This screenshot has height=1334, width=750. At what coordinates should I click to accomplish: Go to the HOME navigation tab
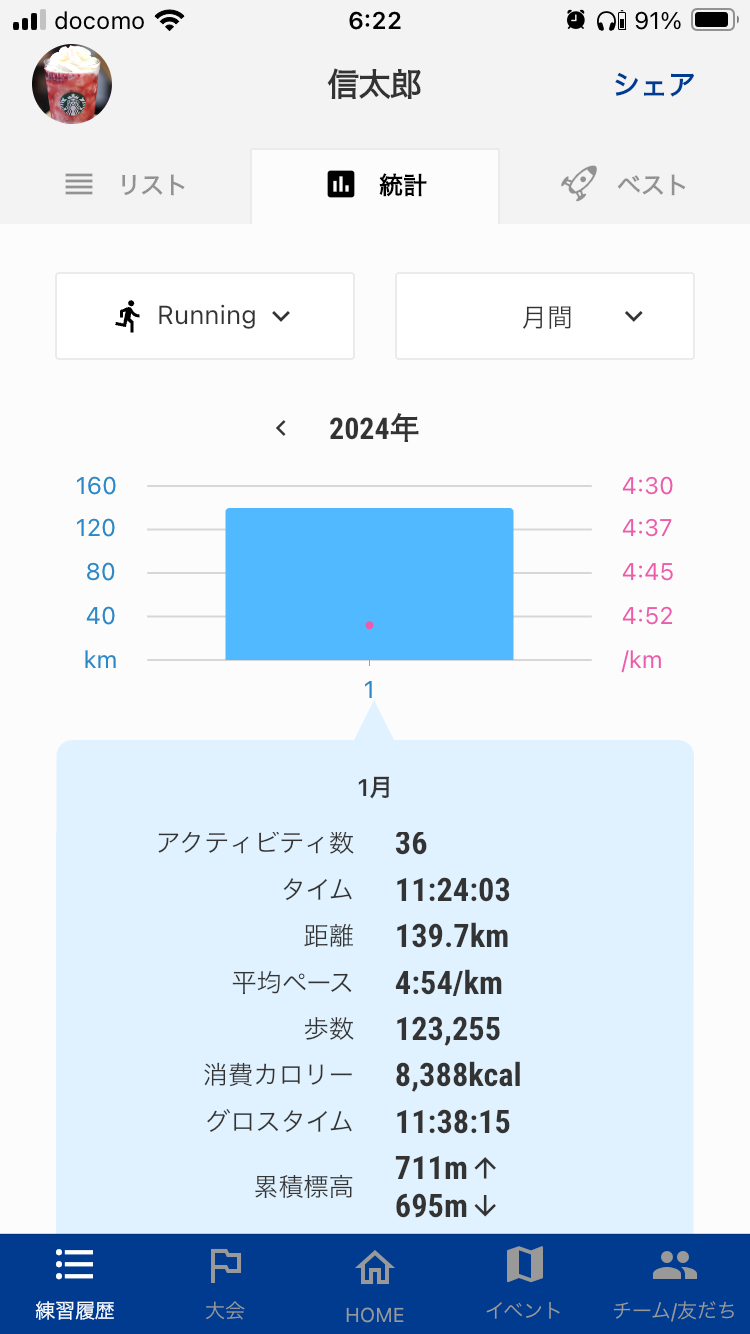(375, 1284)
